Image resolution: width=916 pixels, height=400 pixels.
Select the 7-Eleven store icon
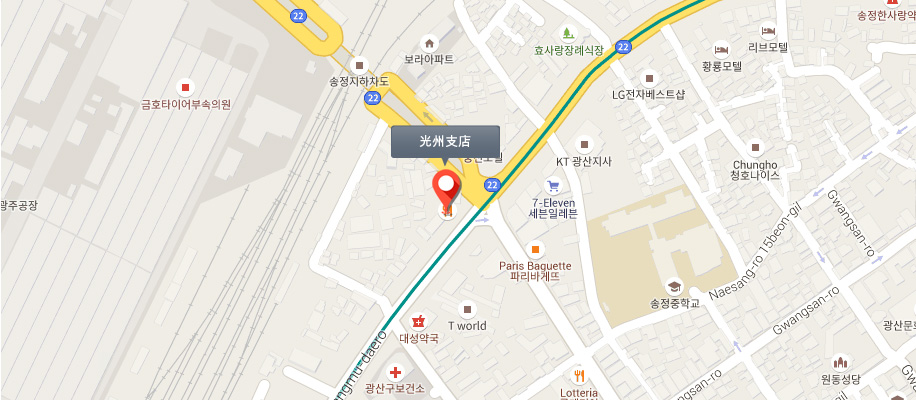click(x=552, y=185)
